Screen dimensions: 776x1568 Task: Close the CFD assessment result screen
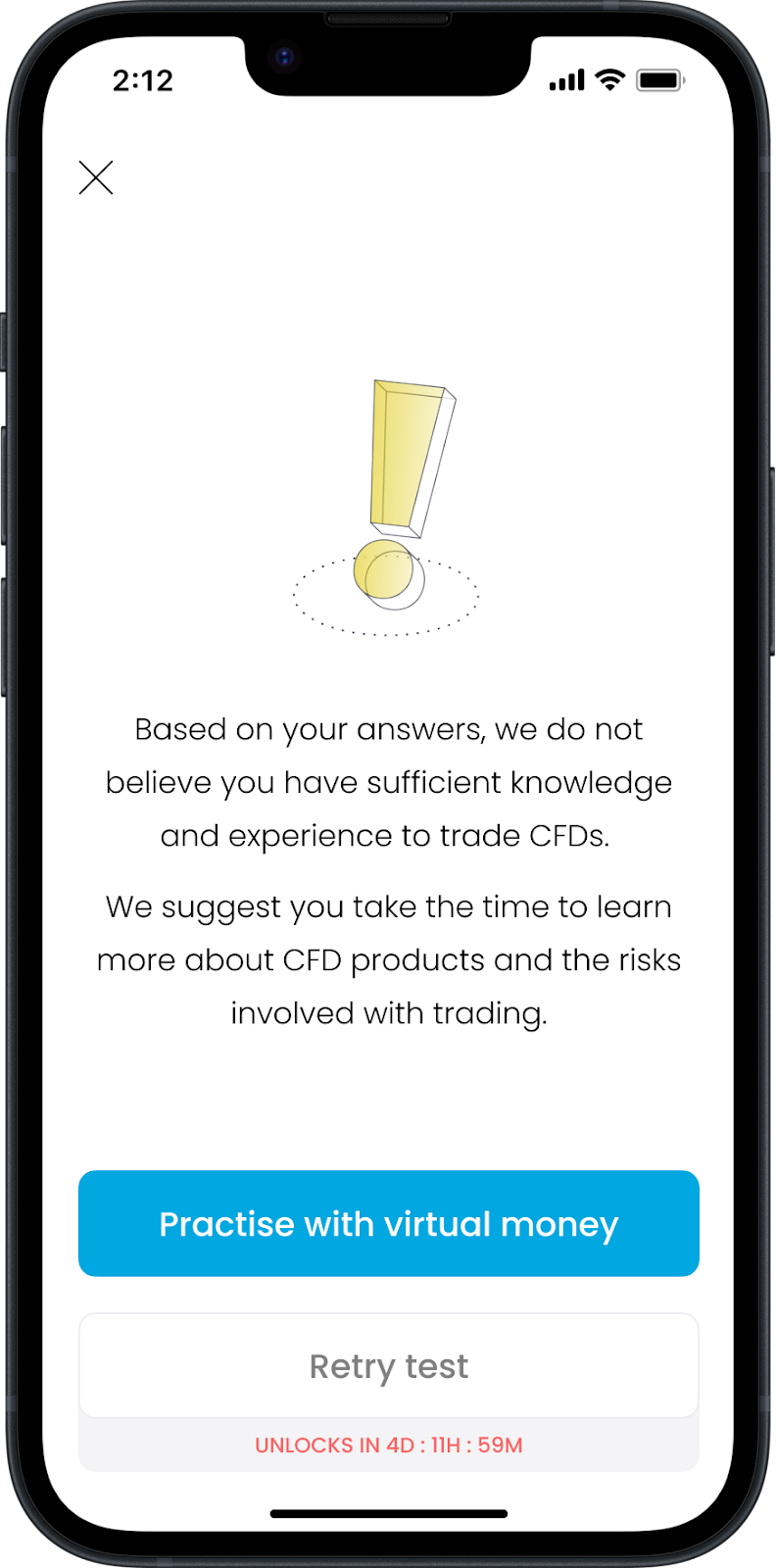click(x=96, y=177)
